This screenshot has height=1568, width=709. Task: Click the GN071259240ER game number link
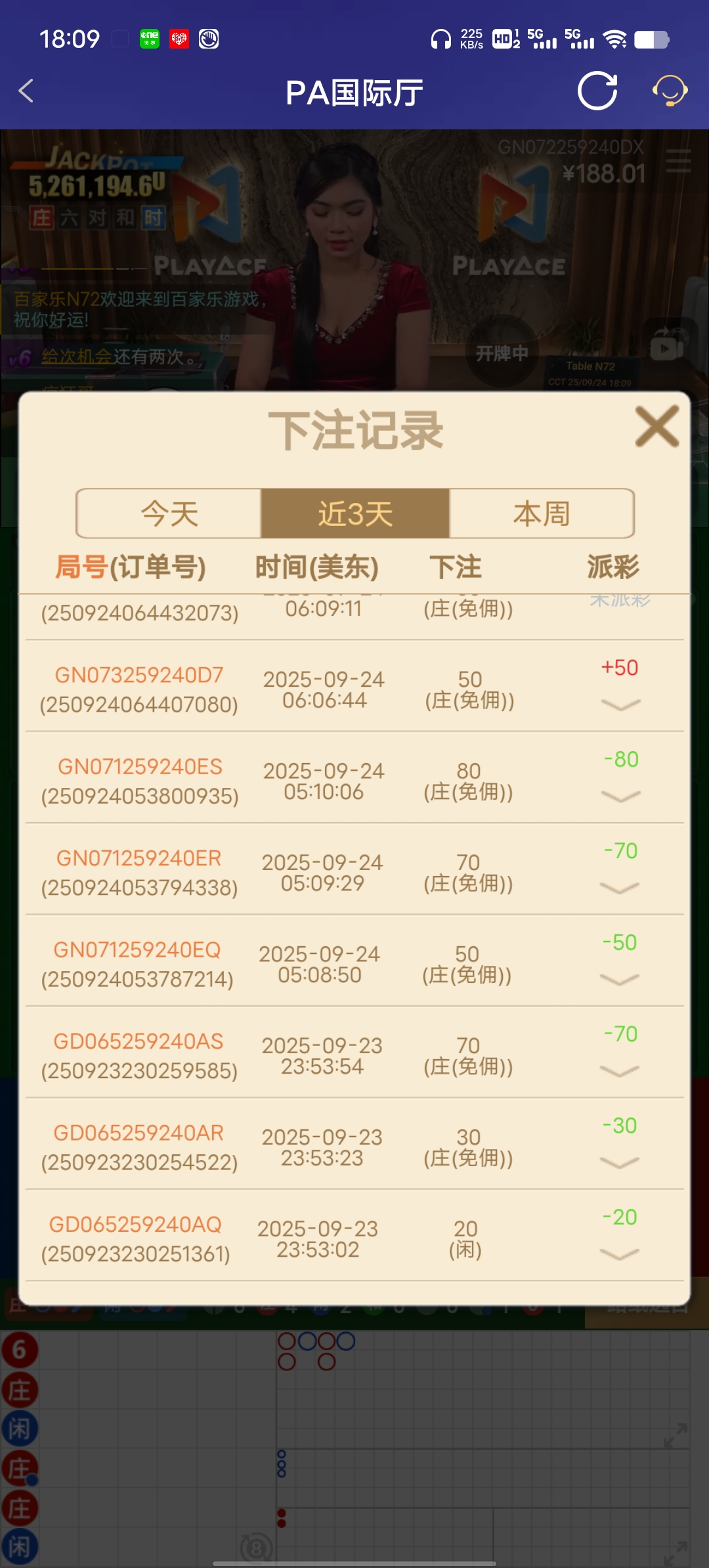pyautogui.click(x=139, y=859)
